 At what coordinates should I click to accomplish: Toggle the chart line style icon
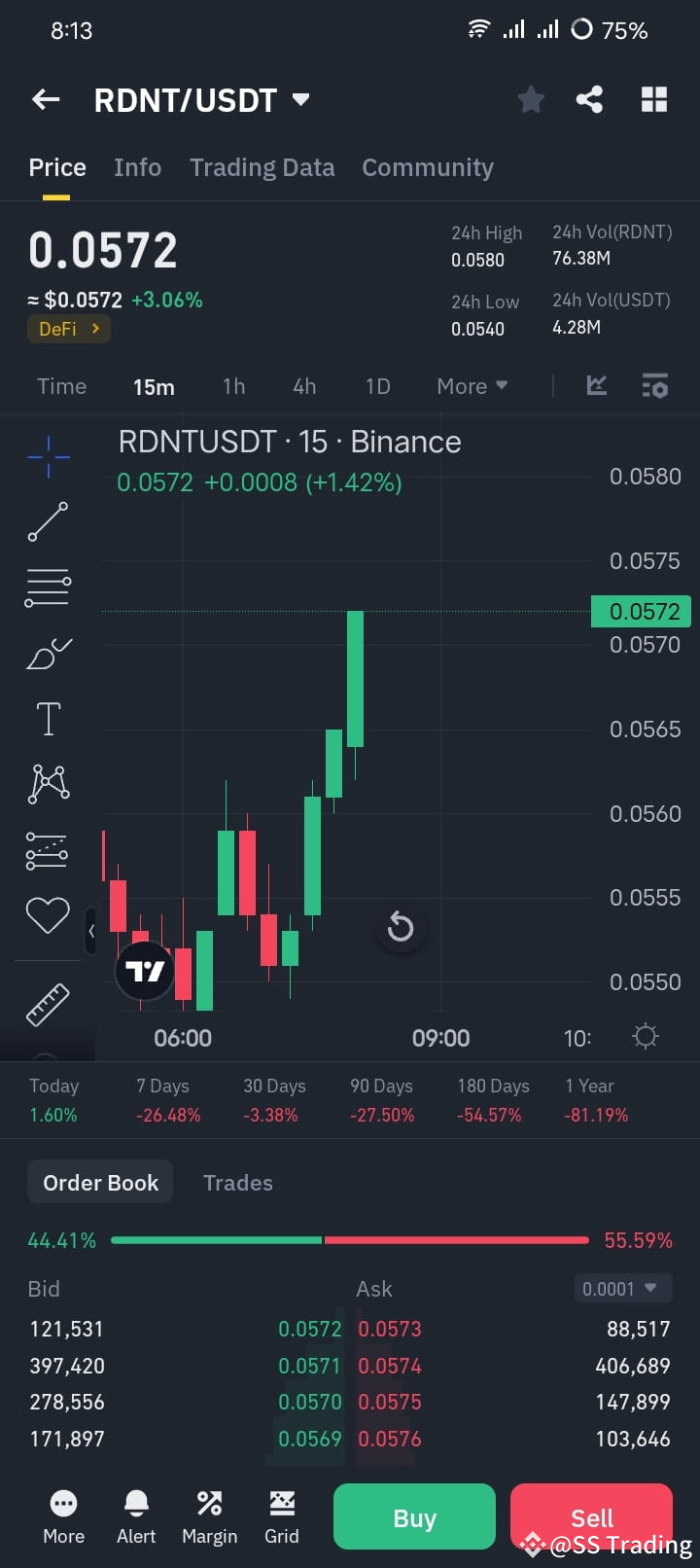pos(596,385)
